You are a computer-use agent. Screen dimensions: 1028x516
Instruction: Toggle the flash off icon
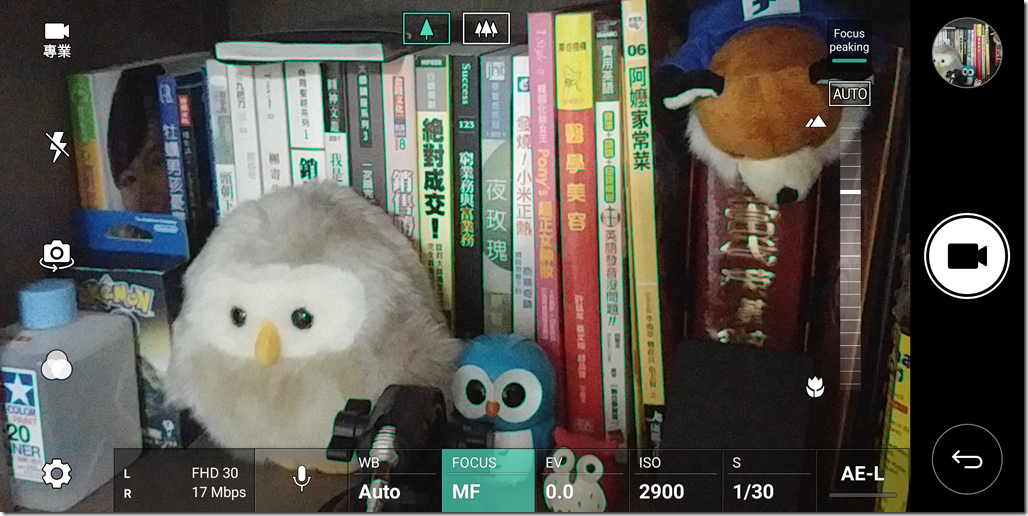pyautogui.click(x=58, y=147)
